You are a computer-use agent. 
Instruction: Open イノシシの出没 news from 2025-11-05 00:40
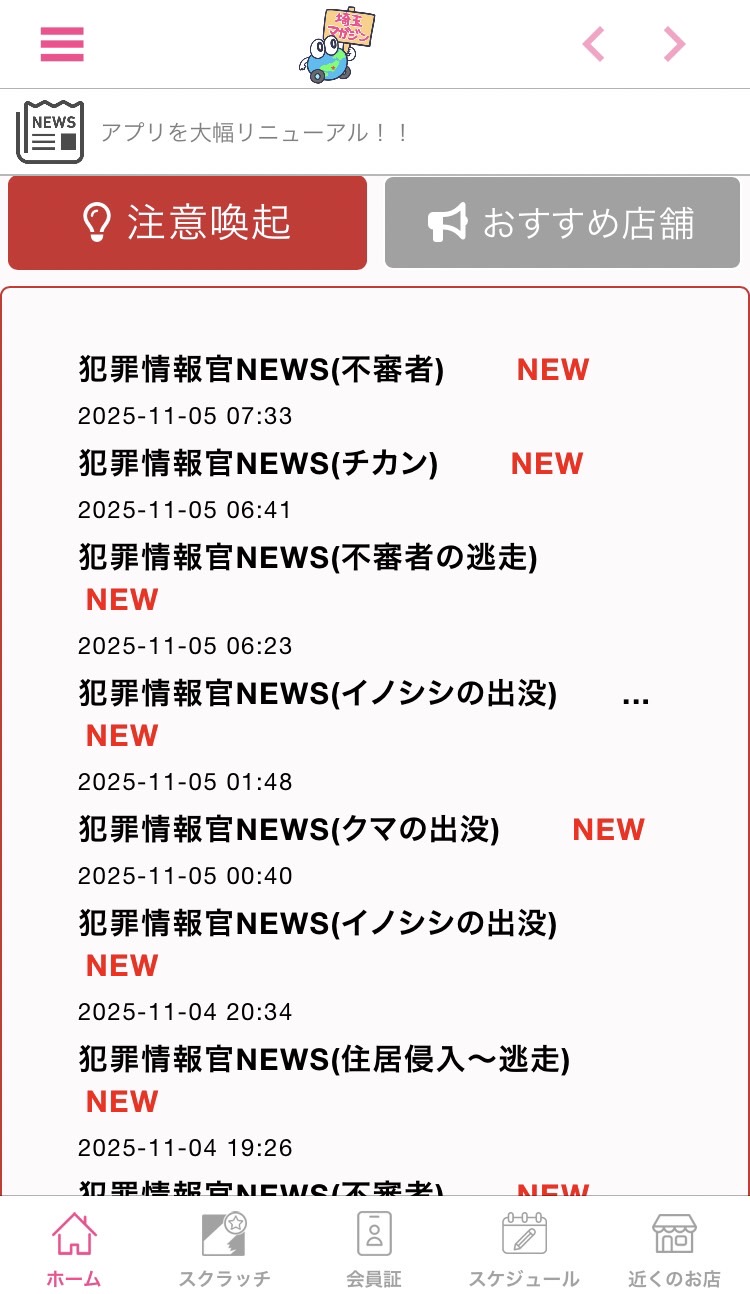[x=317, y=923]
